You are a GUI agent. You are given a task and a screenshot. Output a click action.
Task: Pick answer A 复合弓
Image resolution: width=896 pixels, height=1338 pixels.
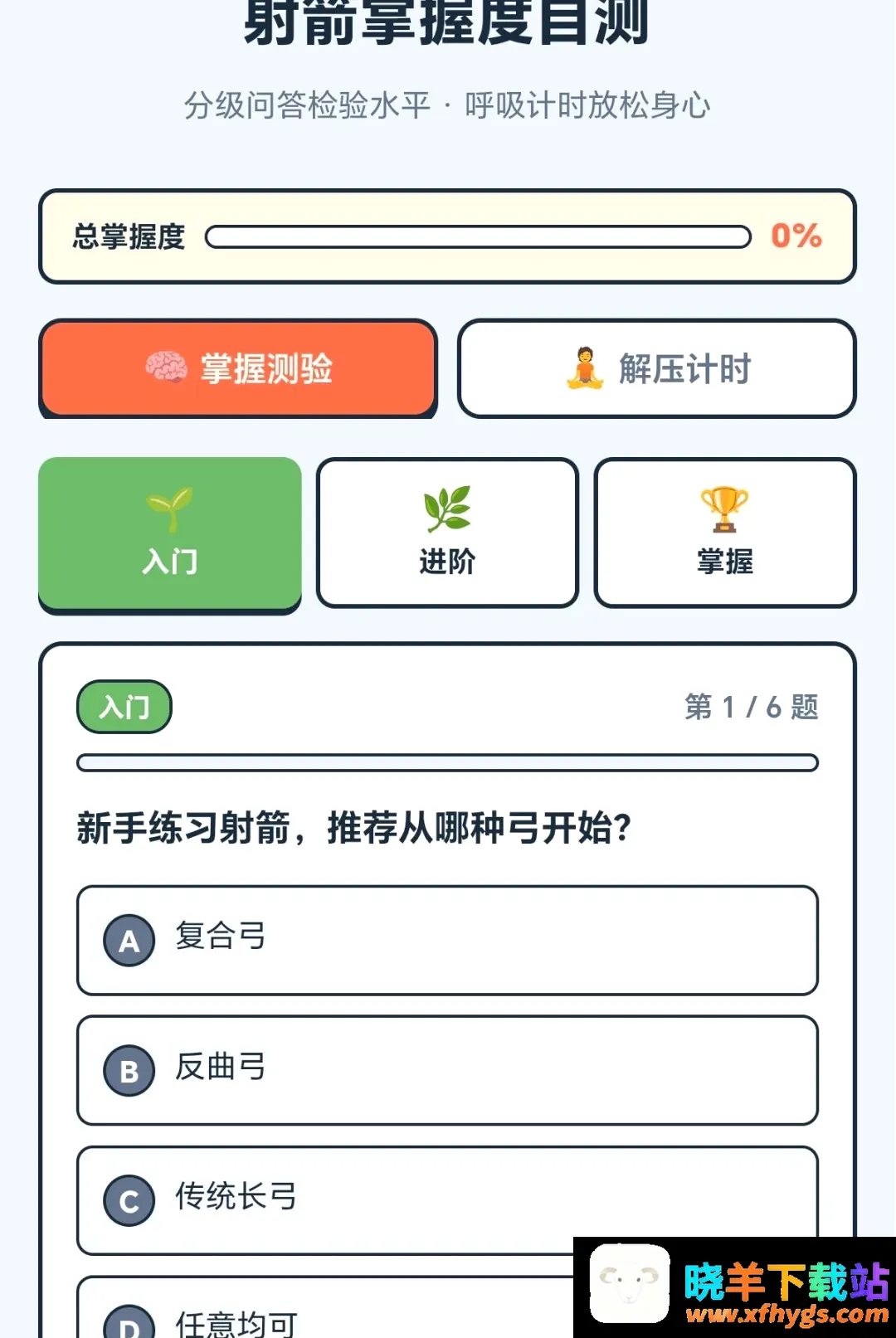tap(447, 941)
